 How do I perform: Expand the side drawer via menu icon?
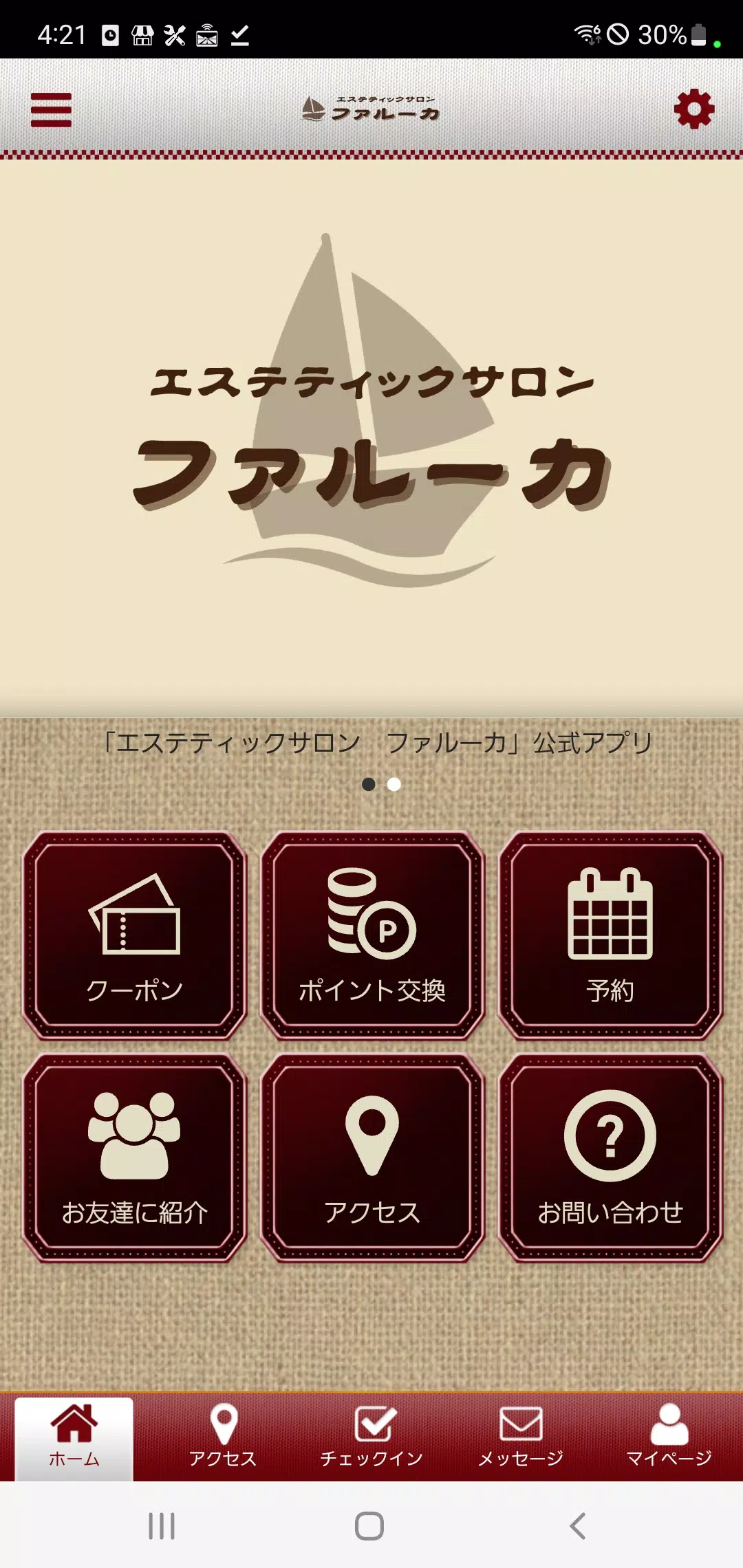tap(52, 110)
